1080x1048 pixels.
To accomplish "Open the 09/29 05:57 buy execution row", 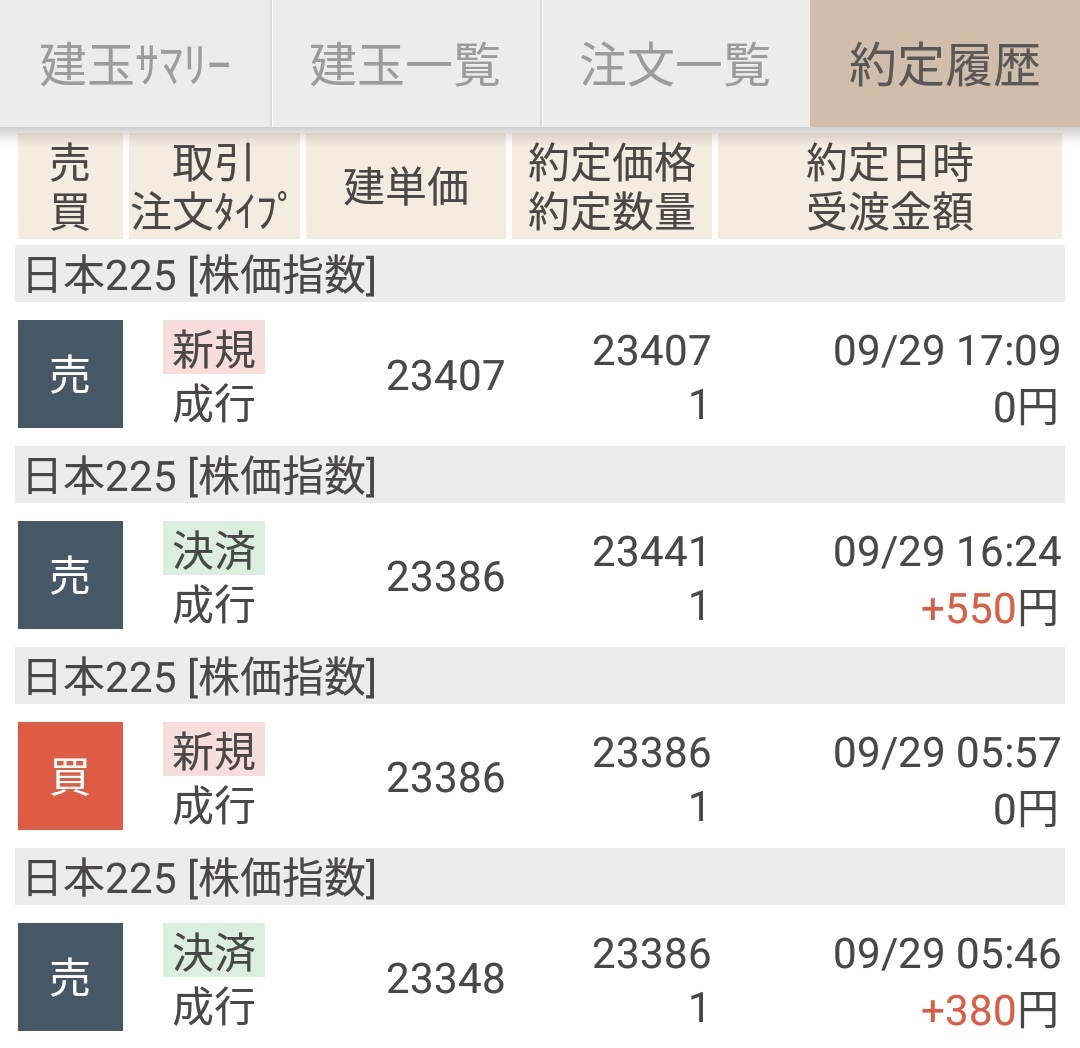I will coord(540,778).
